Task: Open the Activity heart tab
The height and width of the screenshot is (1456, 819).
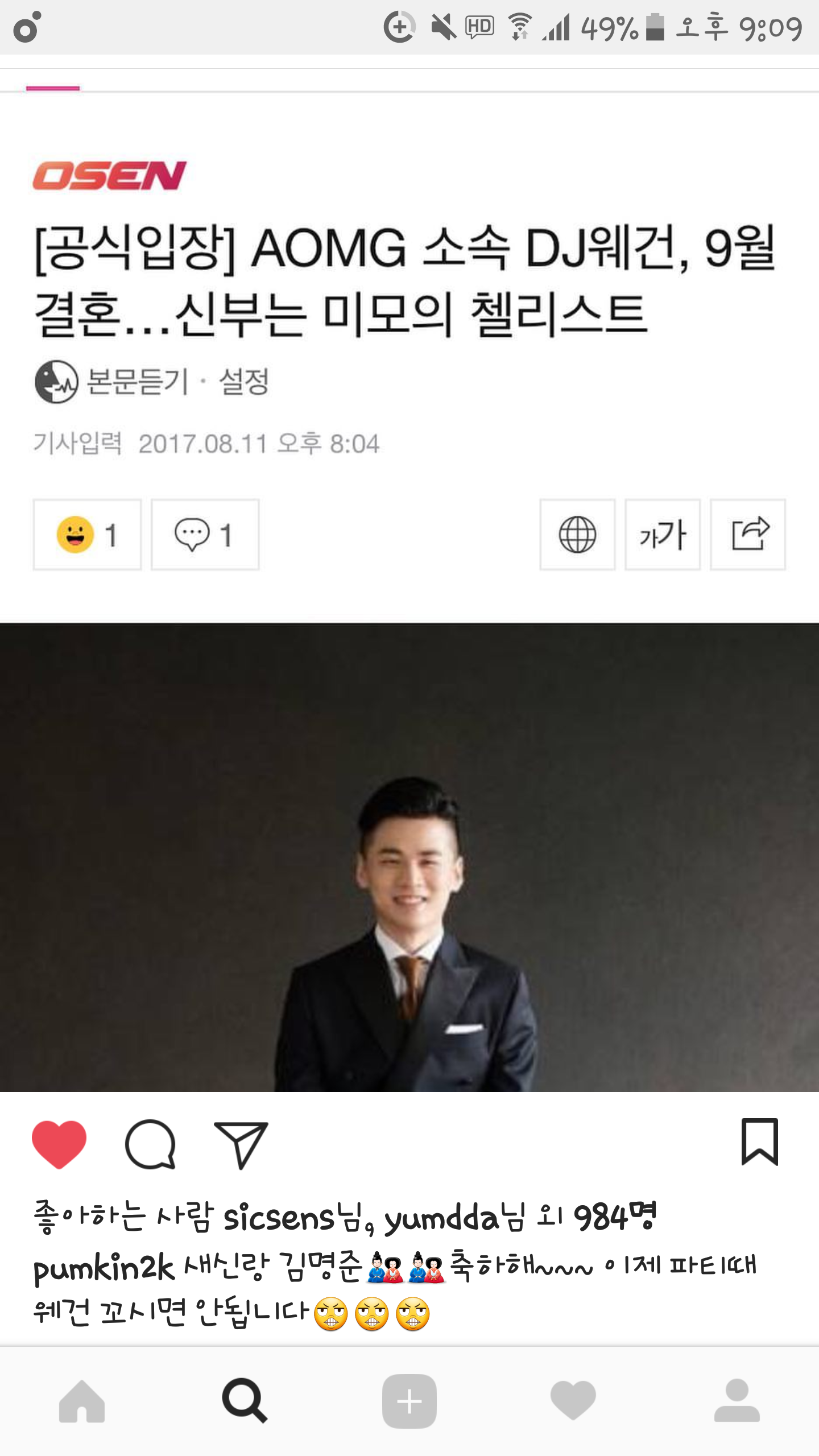Action: 573,1401
